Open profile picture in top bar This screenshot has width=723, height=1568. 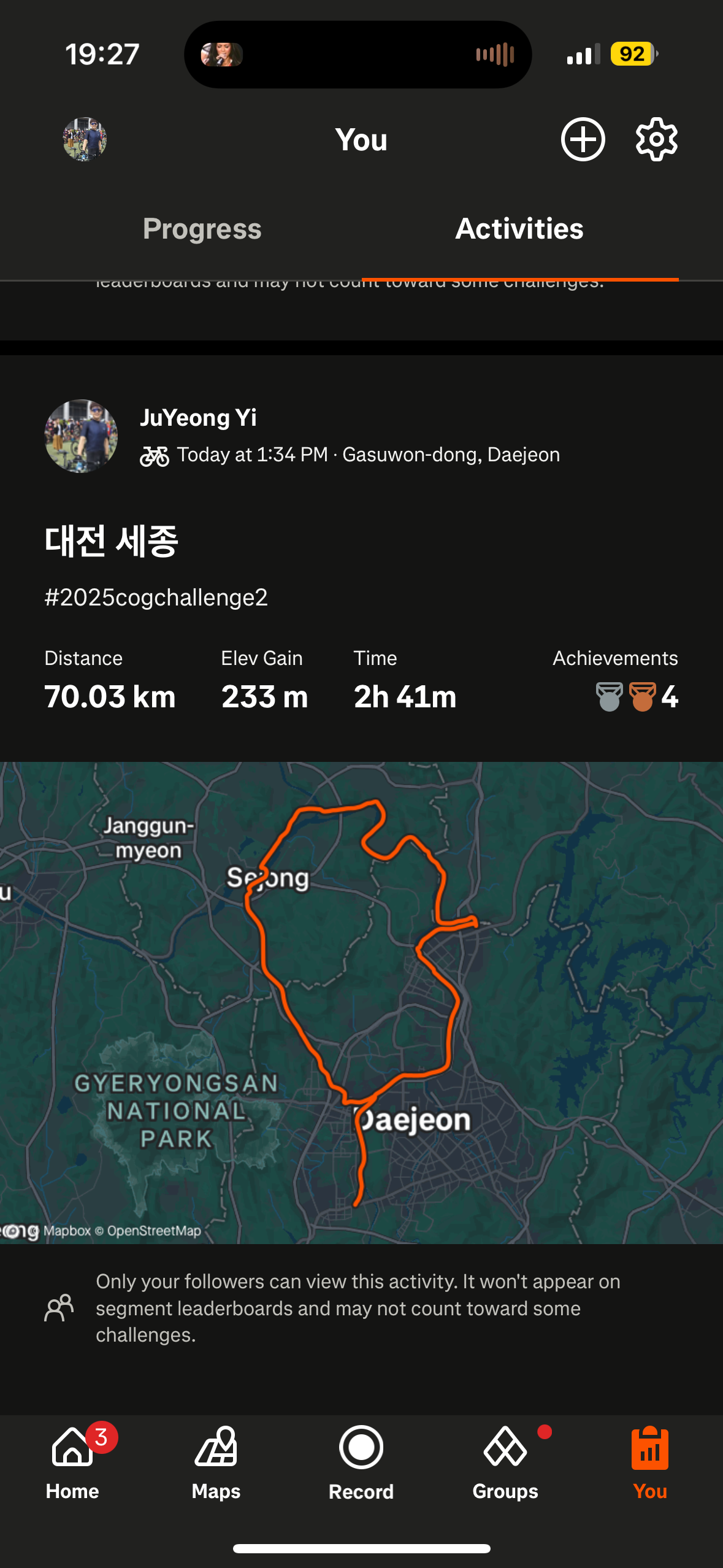85,139
